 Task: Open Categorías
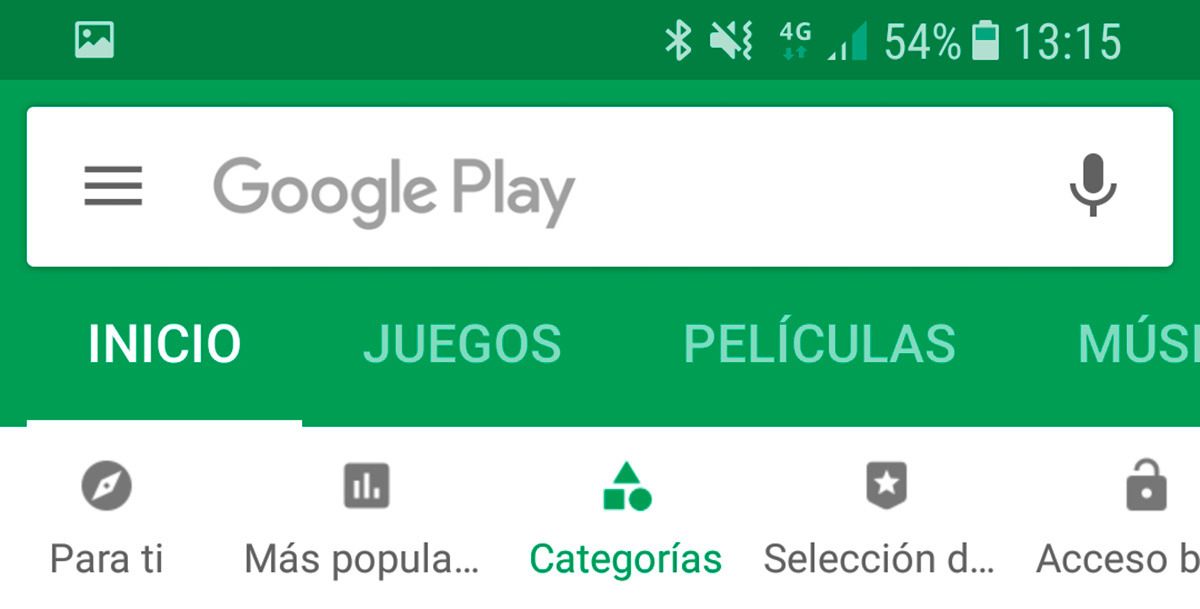click(626, 520)
